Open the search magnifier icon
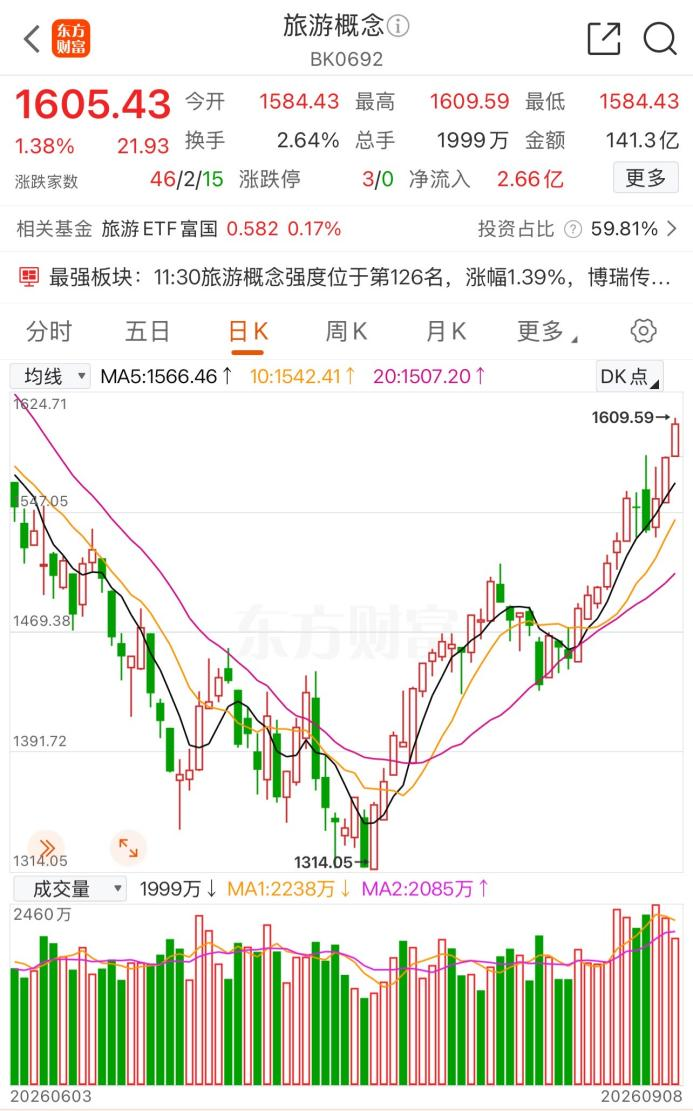 coord(659,38)
